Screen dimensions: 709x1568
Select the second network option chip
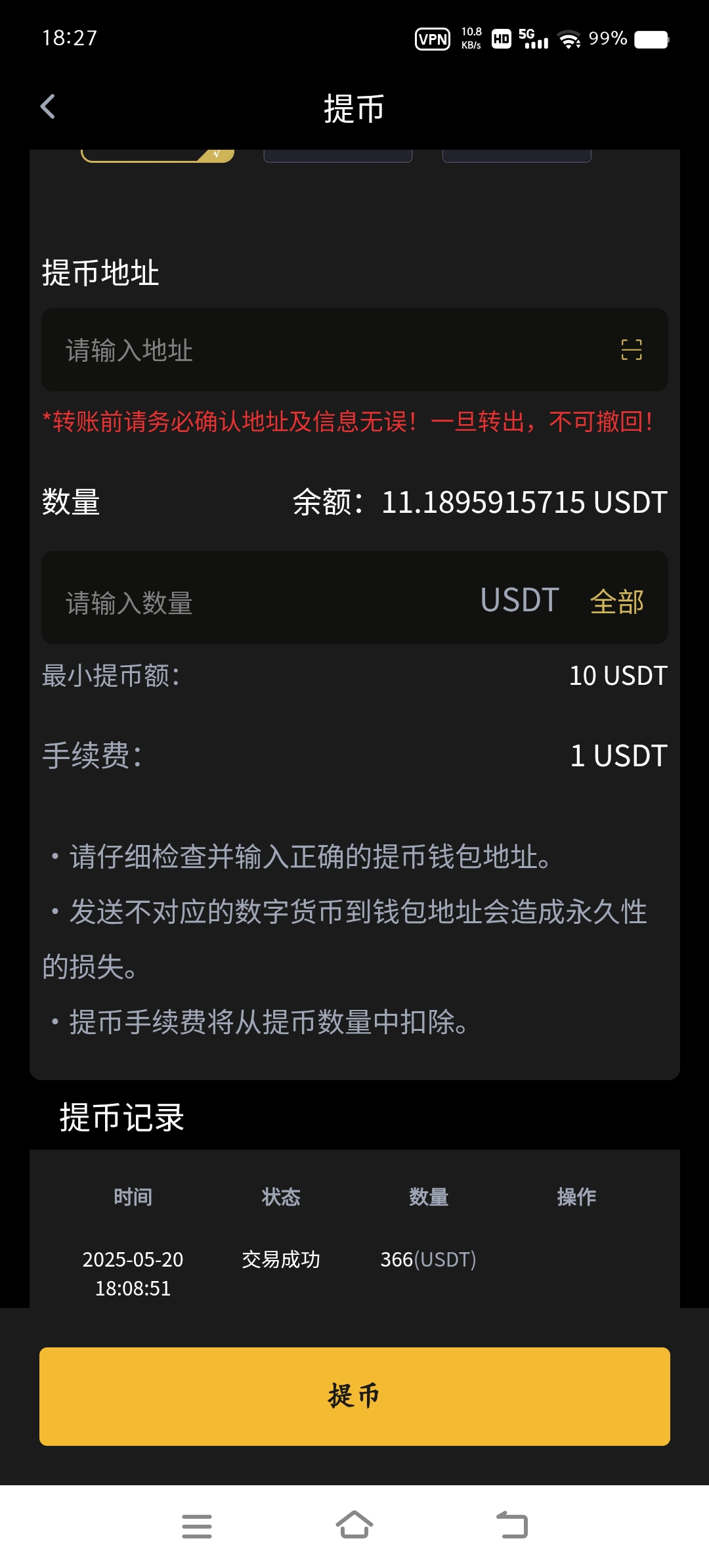(337, 155)
